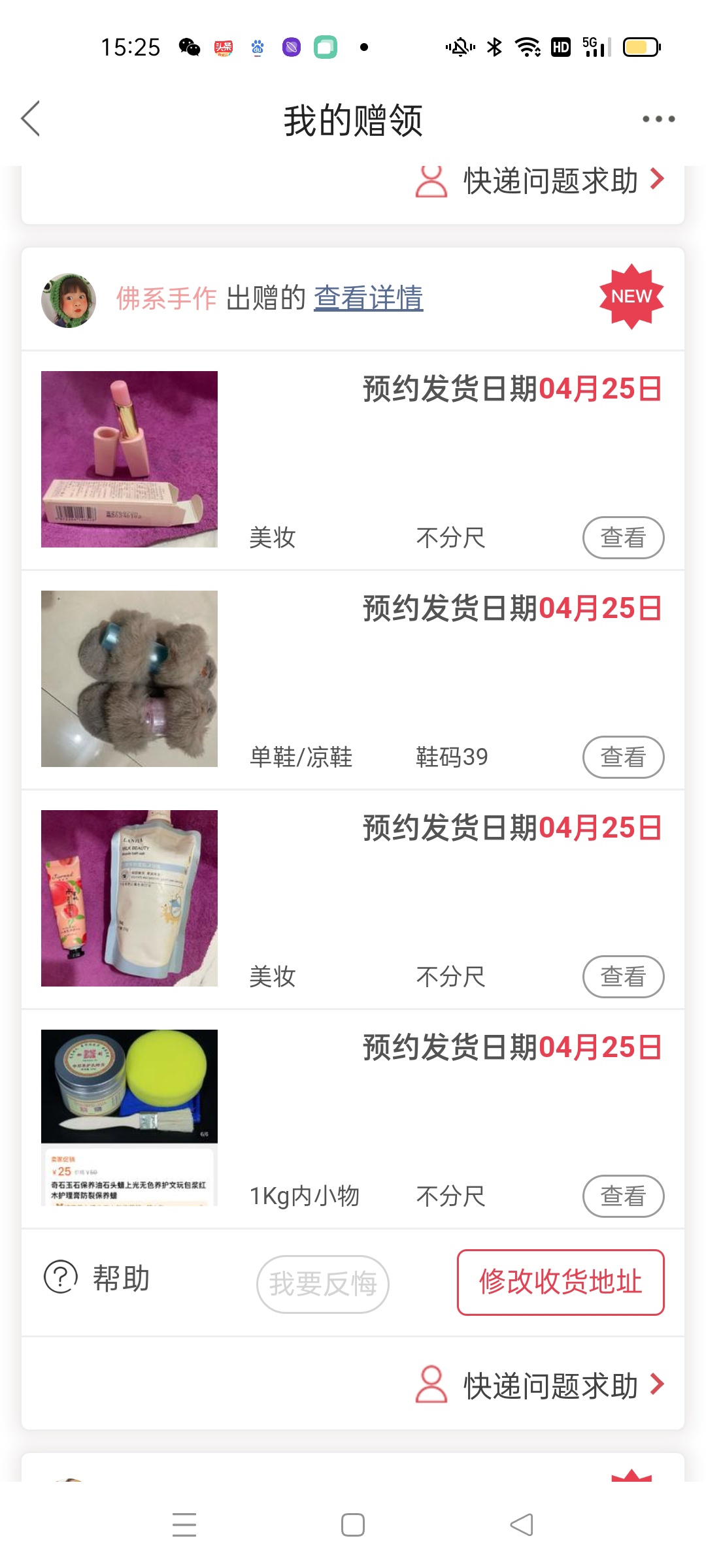Open the hand cream product photo

click(129, 898)
